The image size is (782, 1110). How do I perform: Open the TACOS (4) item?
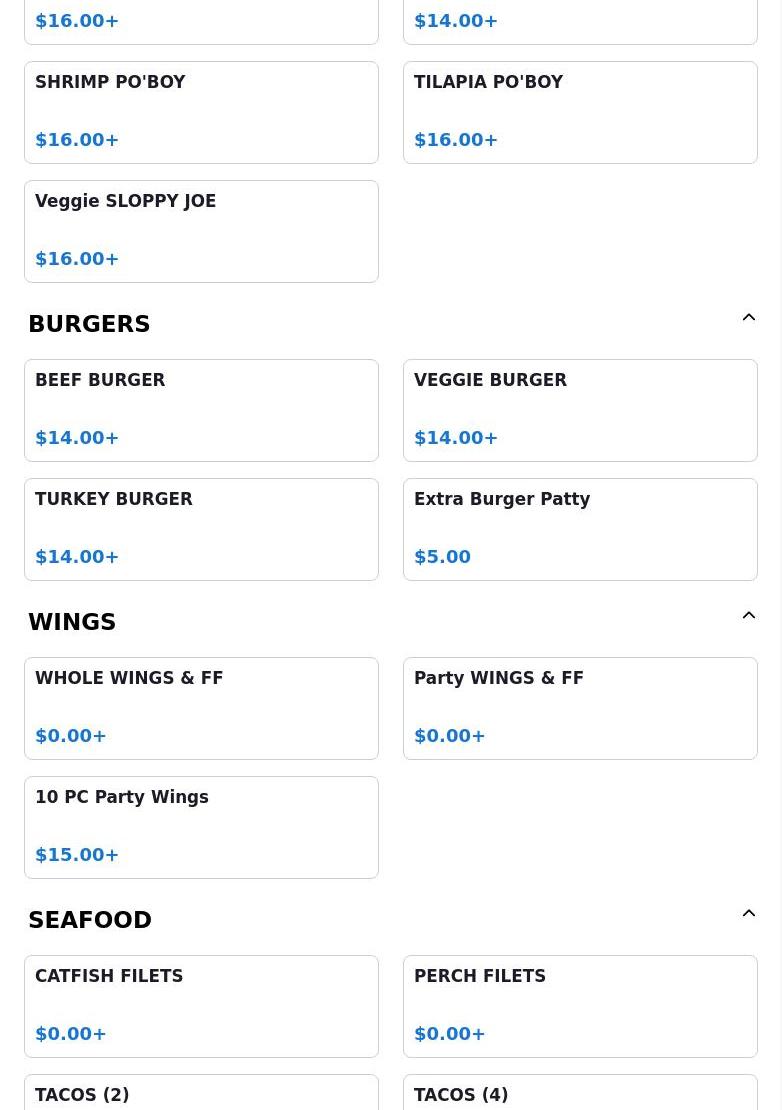point(580,1094)
